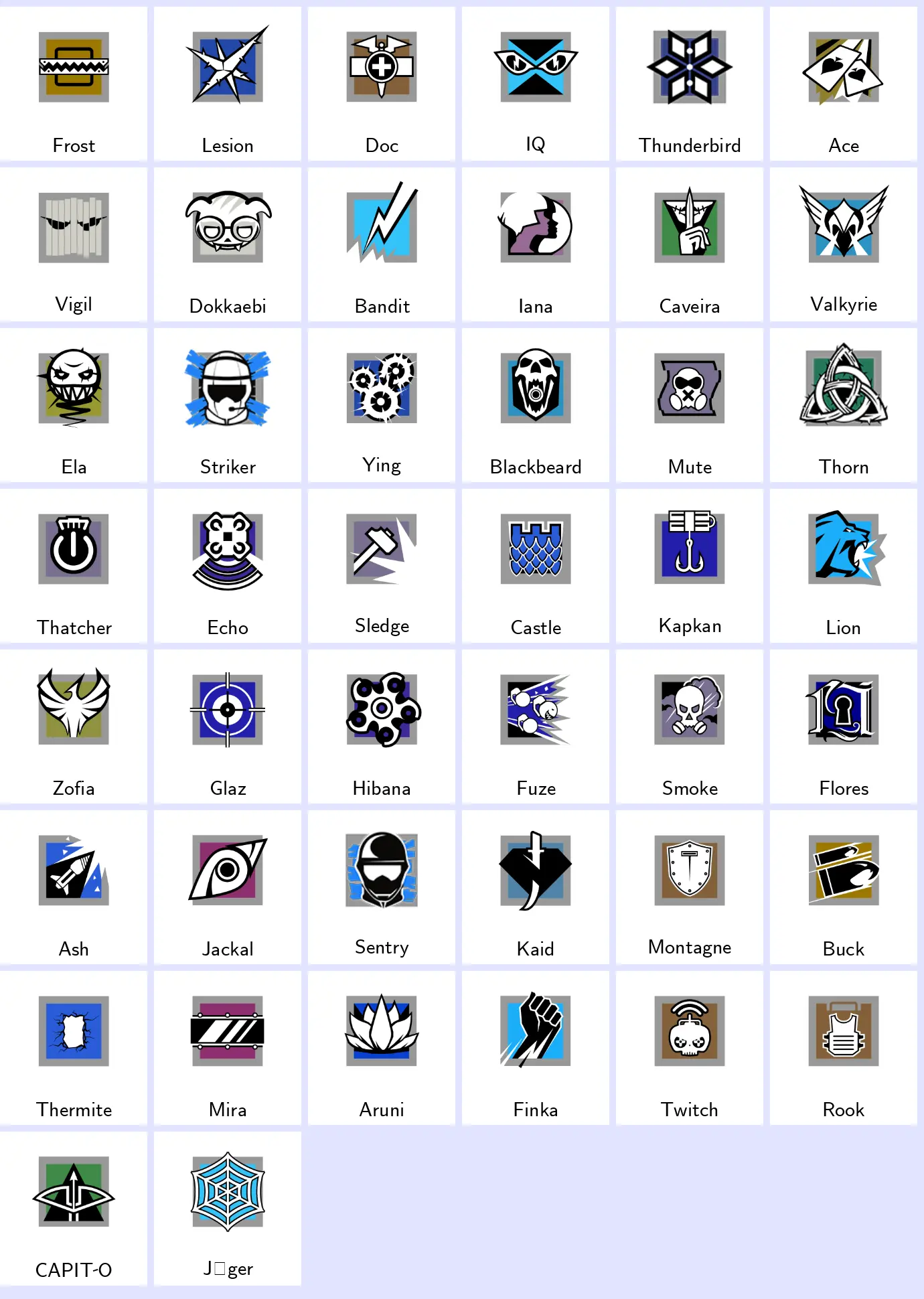Tap the Dokkaebi operator tile
The height and width of the screenshot is (1299, 924).
[228, 244]
